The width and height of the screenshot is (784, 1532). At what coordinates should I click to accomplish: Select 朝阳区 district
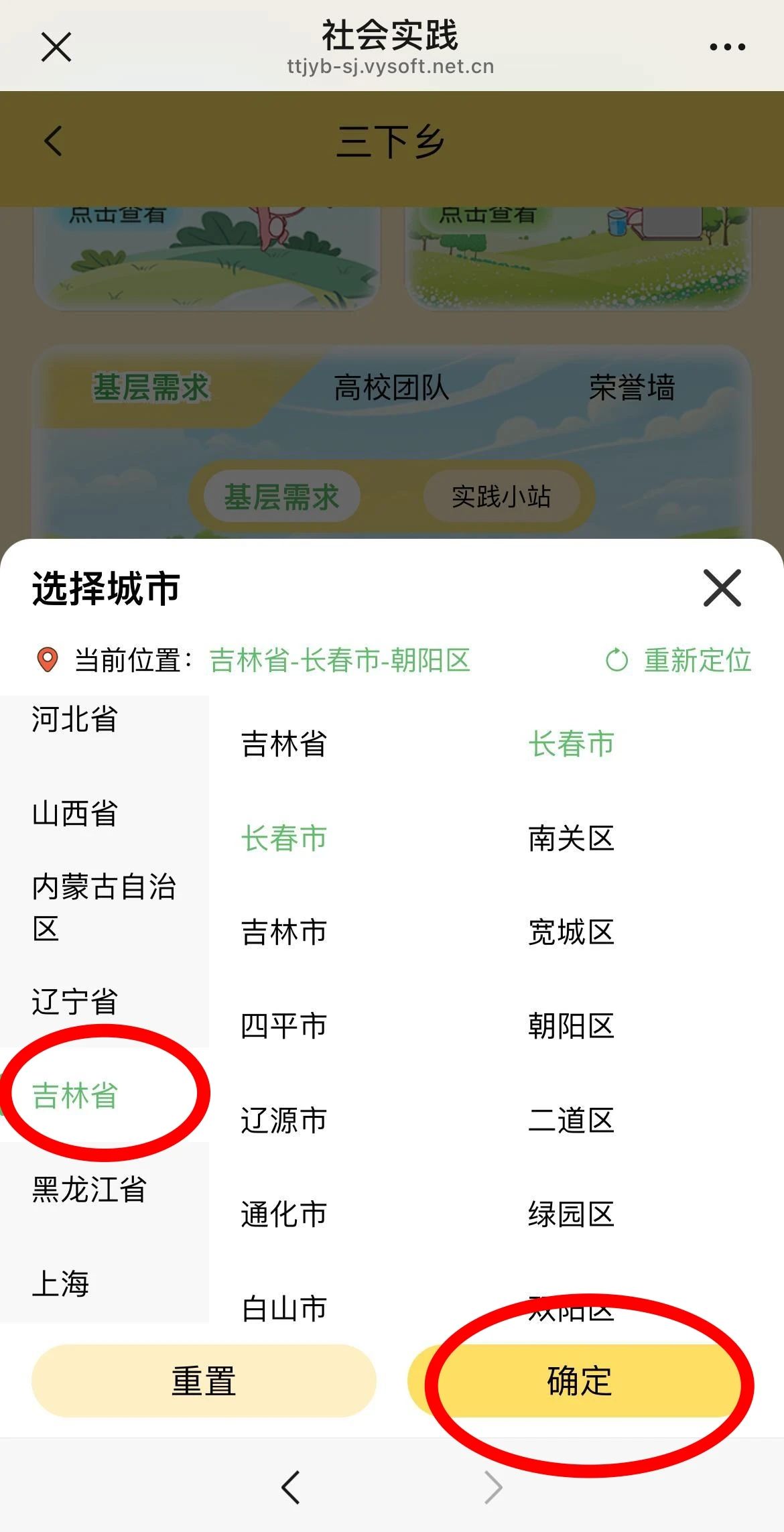pos(571,1026)
